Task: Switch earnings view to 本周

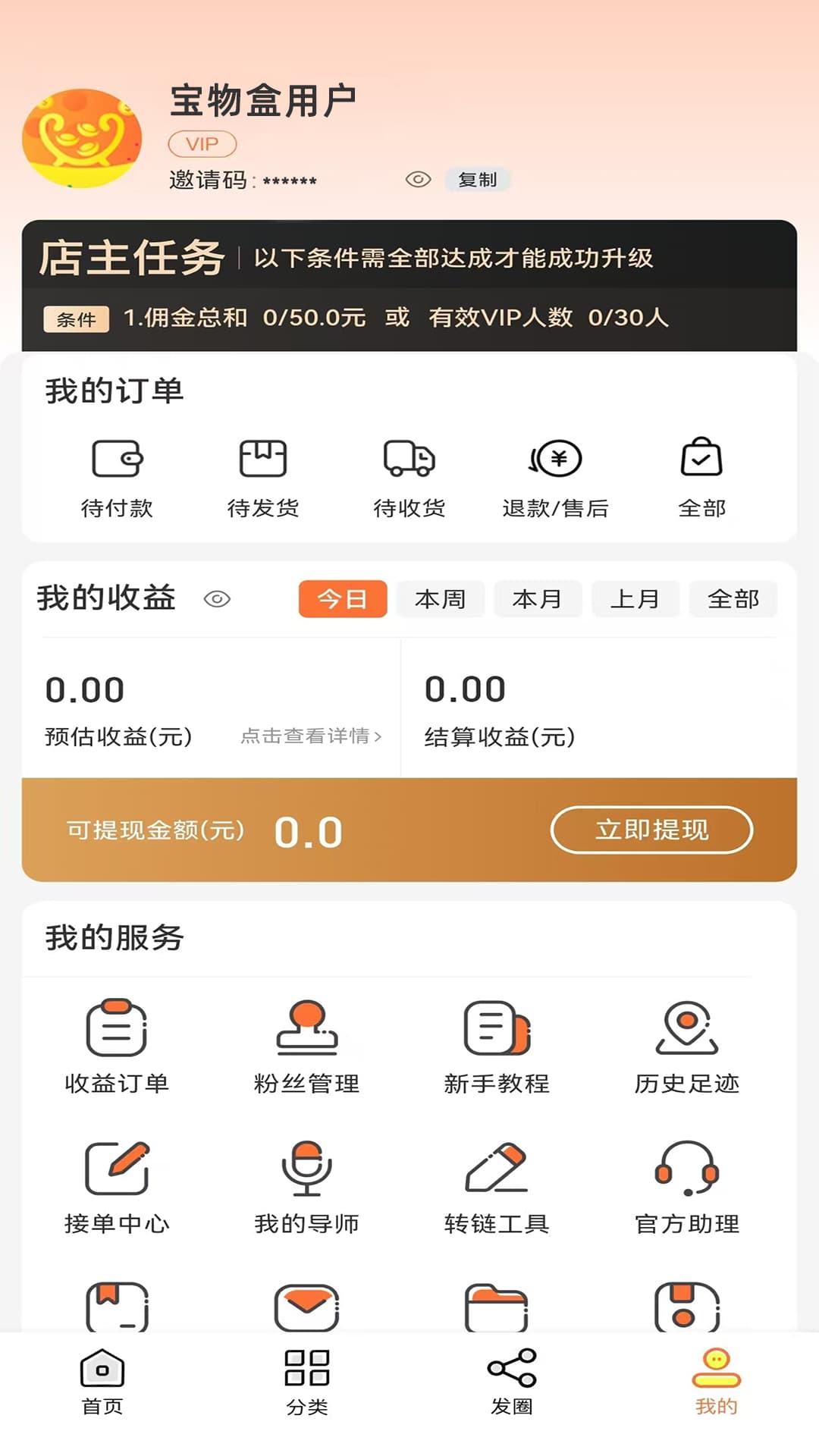Action: point(441,599)
